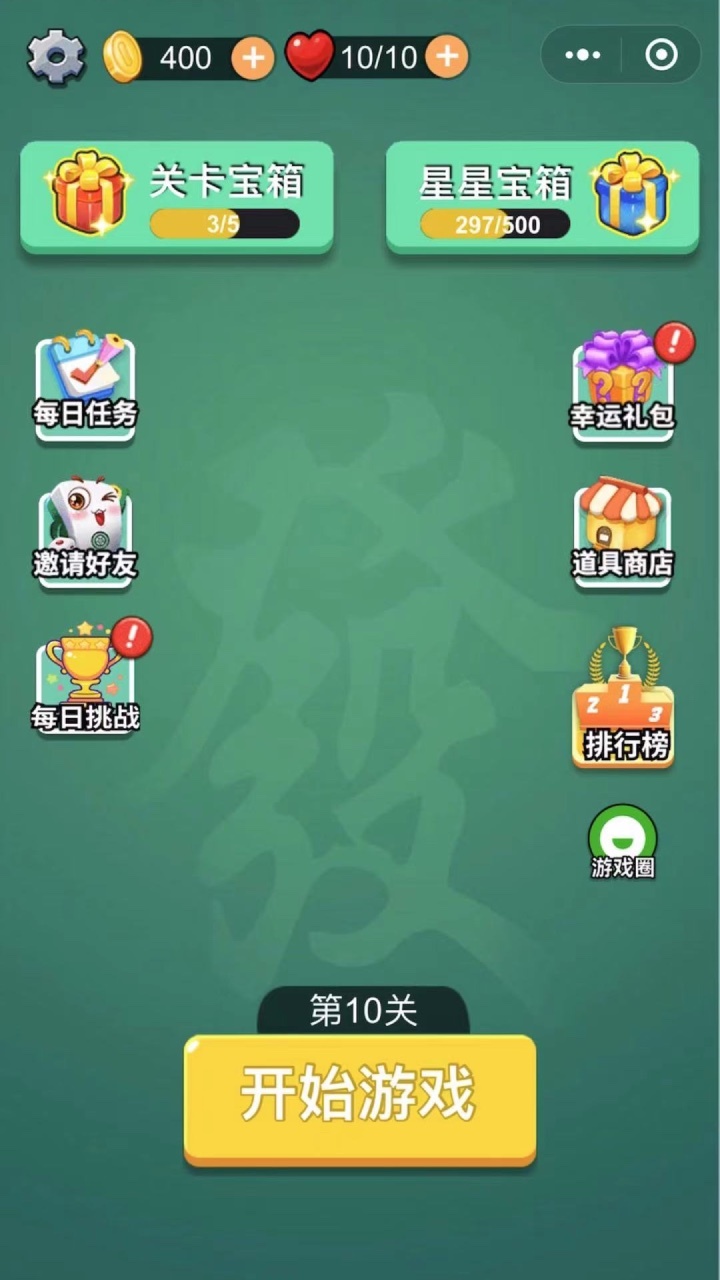This screenshot has width=720, height=1280.
Task: Click the circular mini-program exit button
Action: (659, 55)
